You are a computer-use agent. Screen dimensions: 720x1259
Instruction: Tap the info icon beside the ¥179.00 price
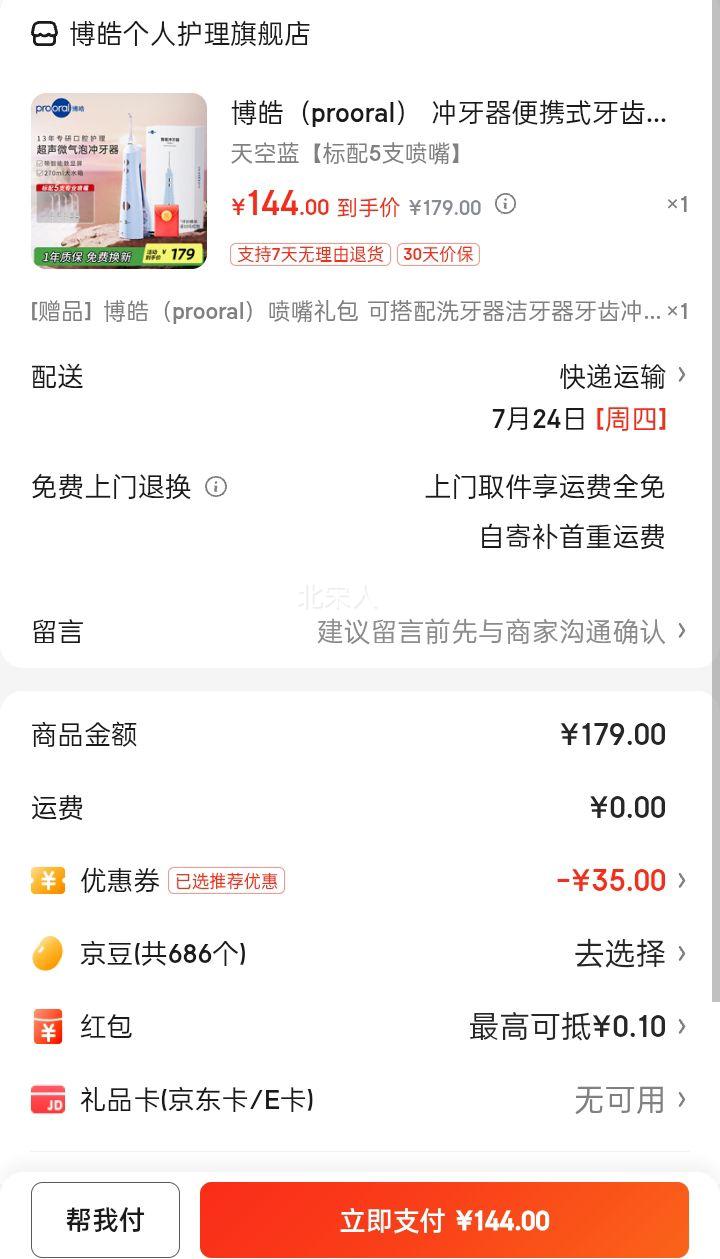click(x=506, y=205)
